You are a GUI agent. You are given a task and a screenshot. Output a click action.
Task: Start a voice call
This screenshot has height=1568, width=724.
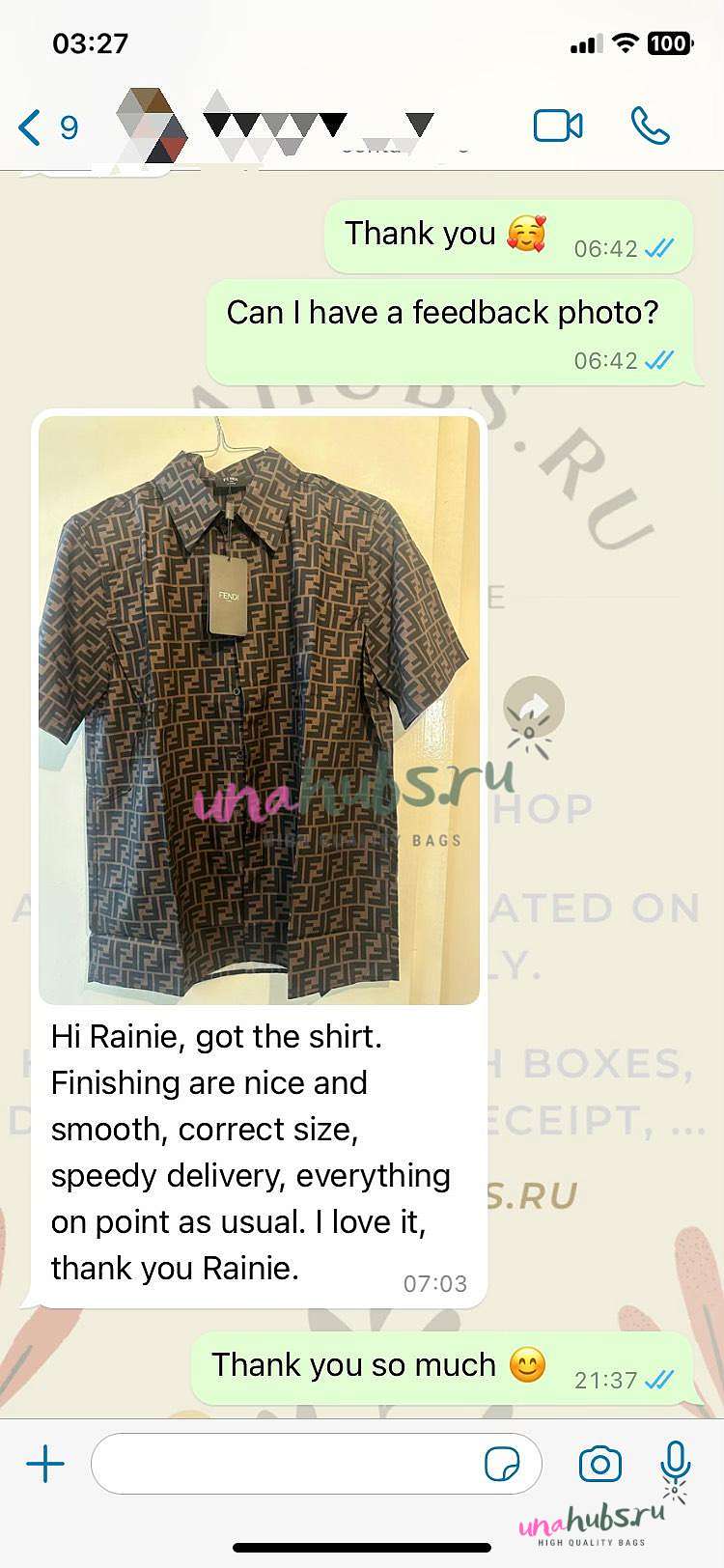point(650,126)
